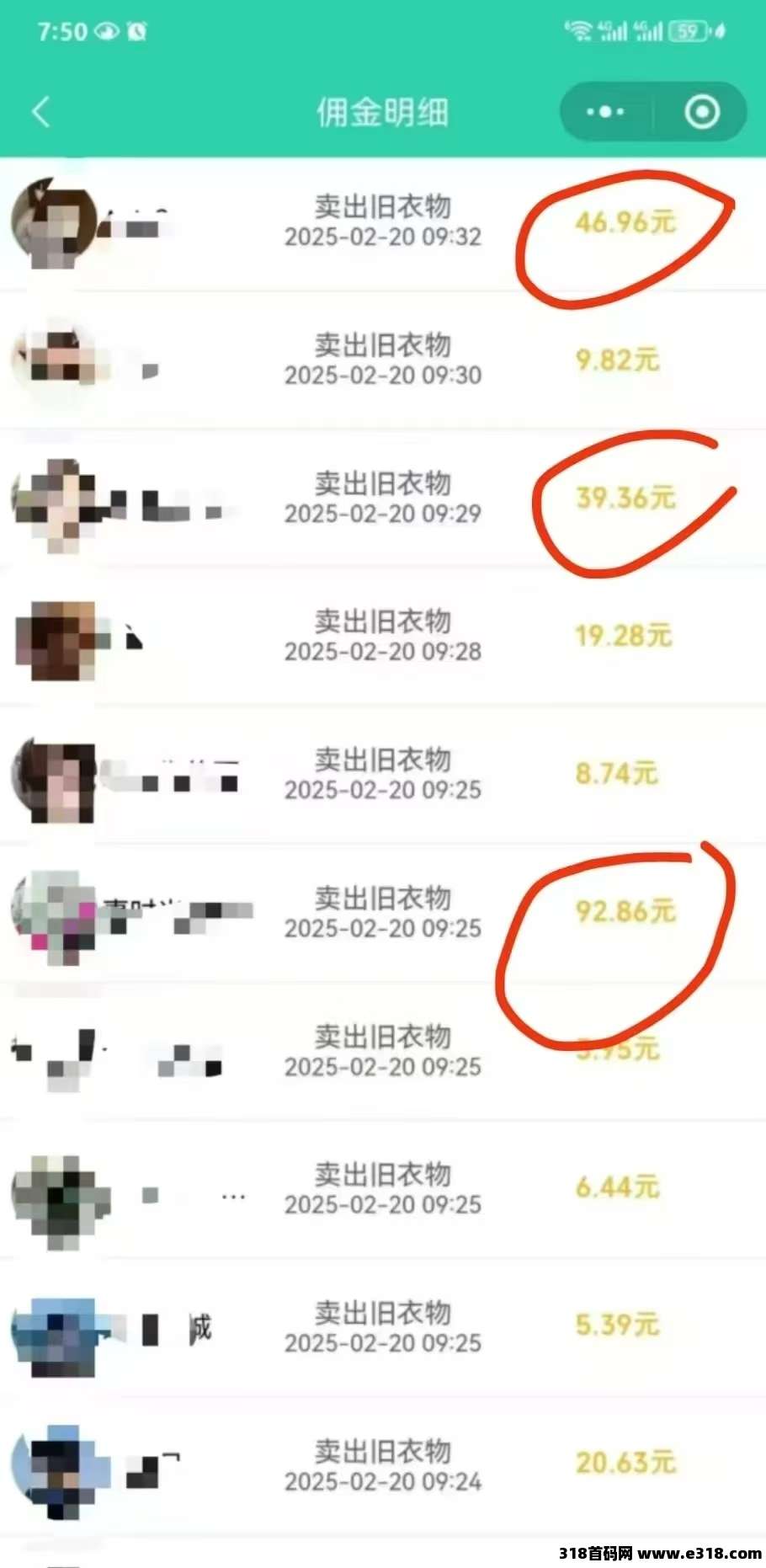
Task: Go back from the 佣金明细 page
Action: (x=40, y=112)
